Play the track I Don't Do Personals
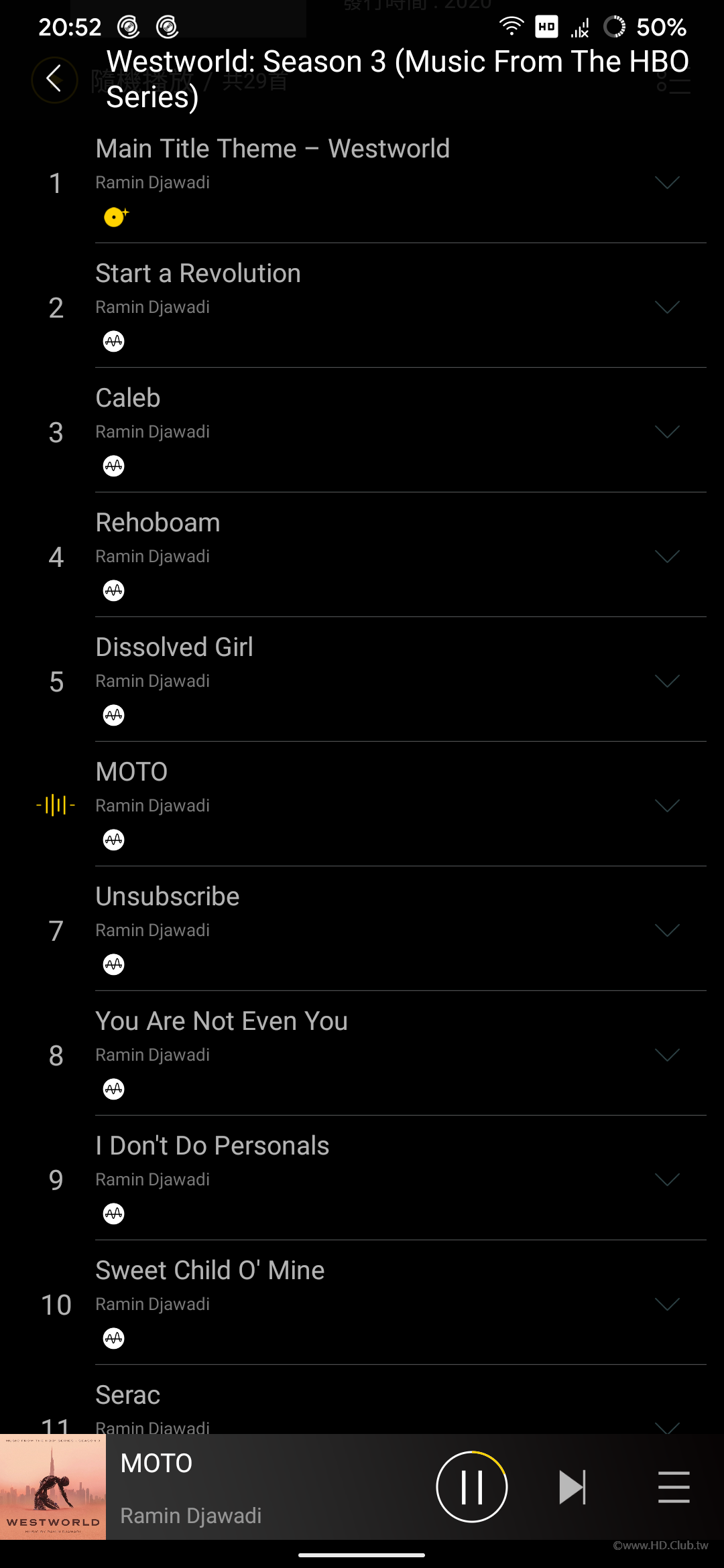Screen dimensions: 724x1568 (212, 1147)
